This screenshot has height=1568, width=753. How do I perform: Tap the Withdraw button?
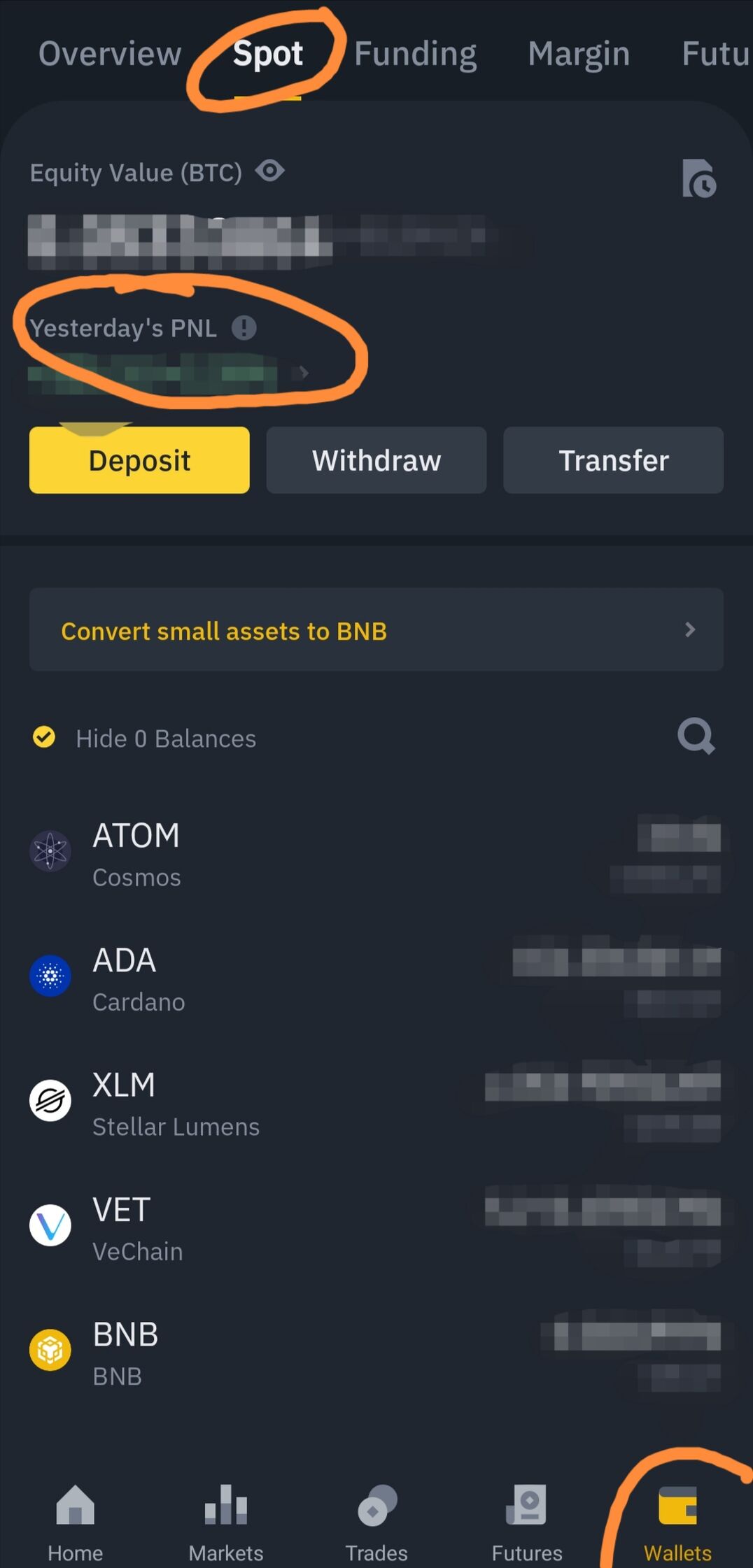coord(376,460)
